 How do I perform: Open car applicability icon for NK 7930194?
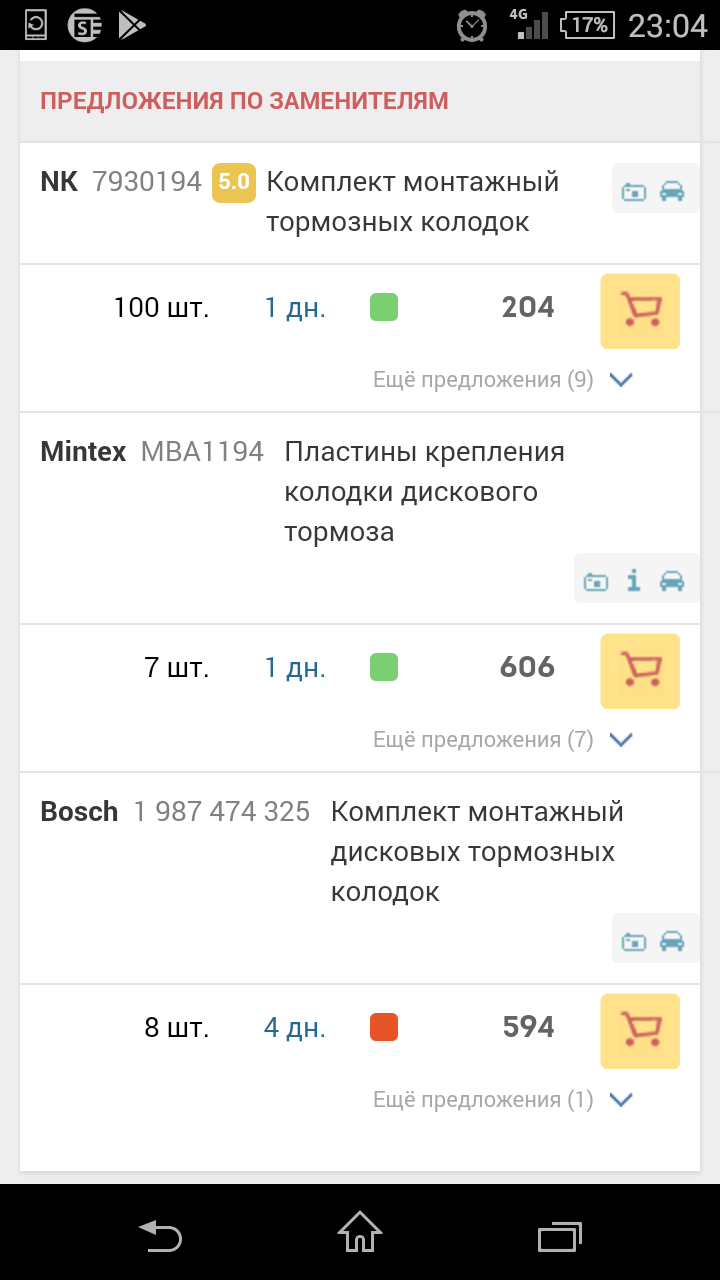pos(673,190)
